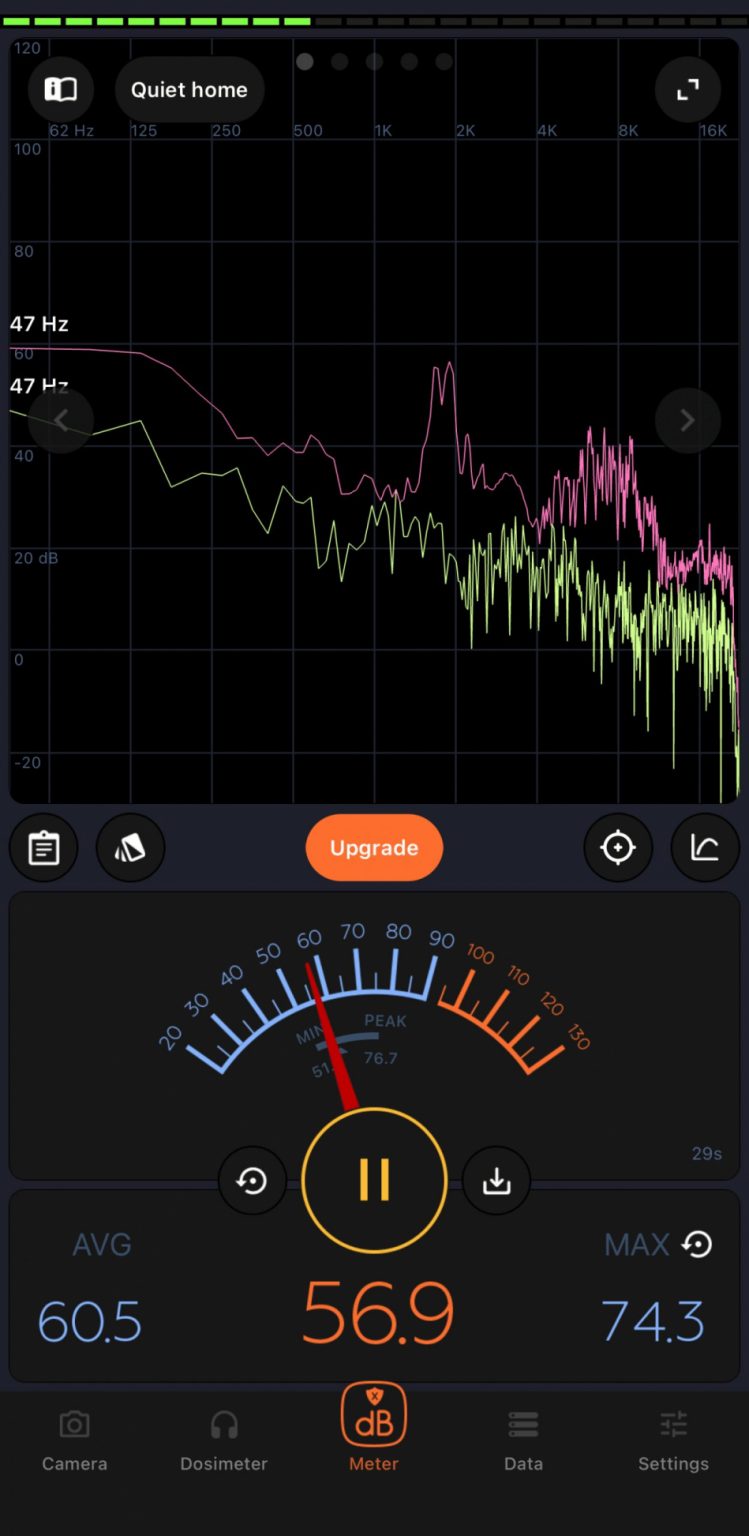This screenshot has height=1536, width=749.
Task: Open the clipboard notes icon
Action: [43, 848]
